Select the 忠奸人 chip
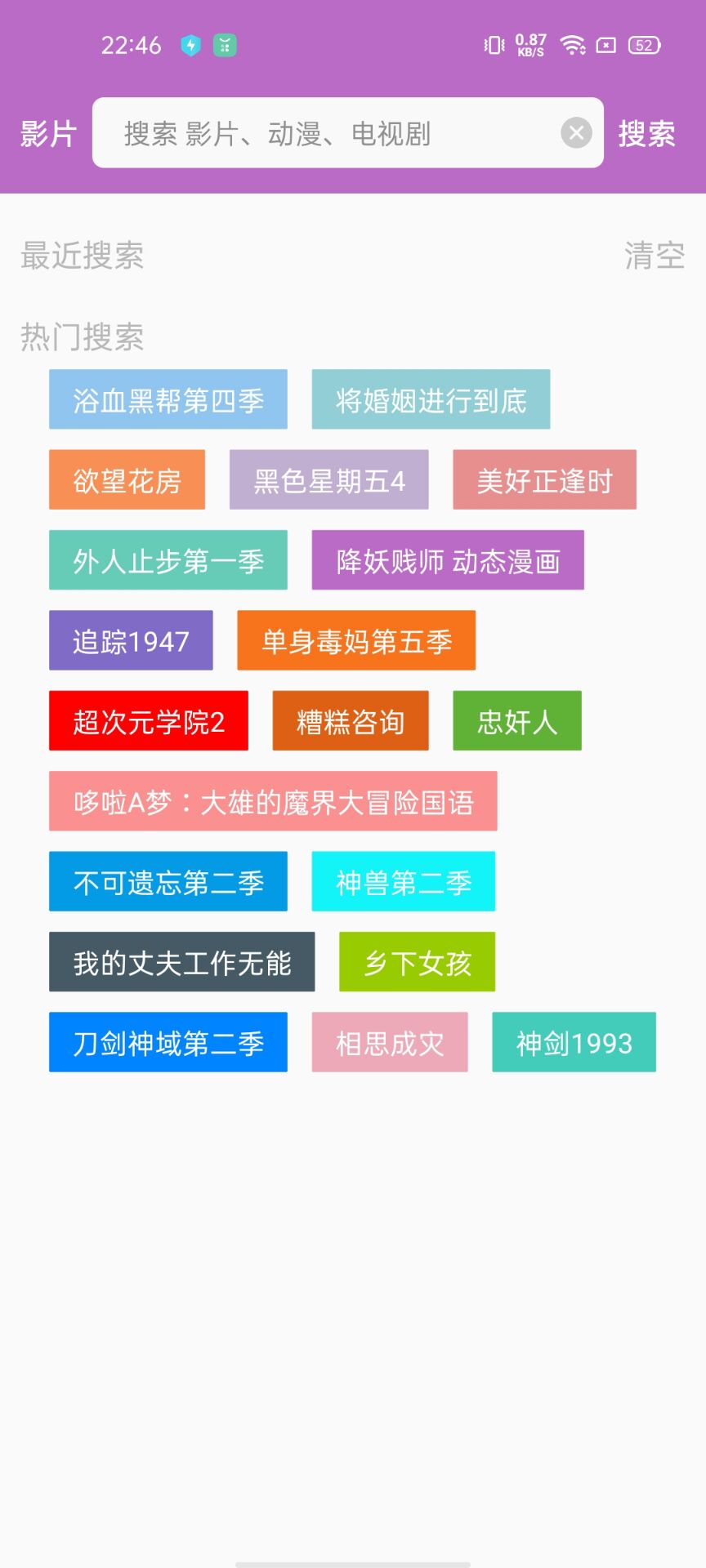 point(516,721)
